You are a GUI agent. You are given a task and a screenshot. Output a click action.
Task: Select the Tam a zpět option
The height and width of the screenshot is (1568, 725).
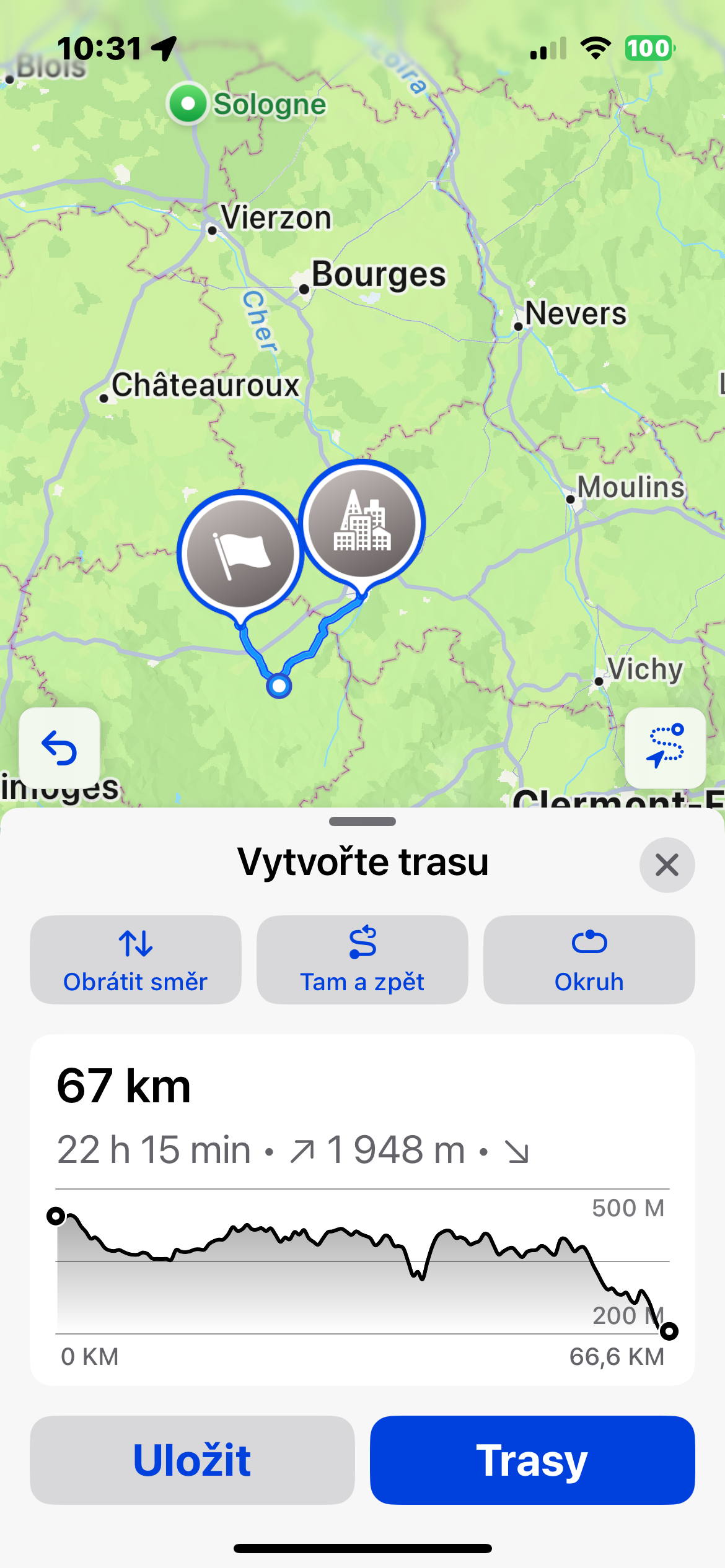pyautogui.click(x=362, y=959)
